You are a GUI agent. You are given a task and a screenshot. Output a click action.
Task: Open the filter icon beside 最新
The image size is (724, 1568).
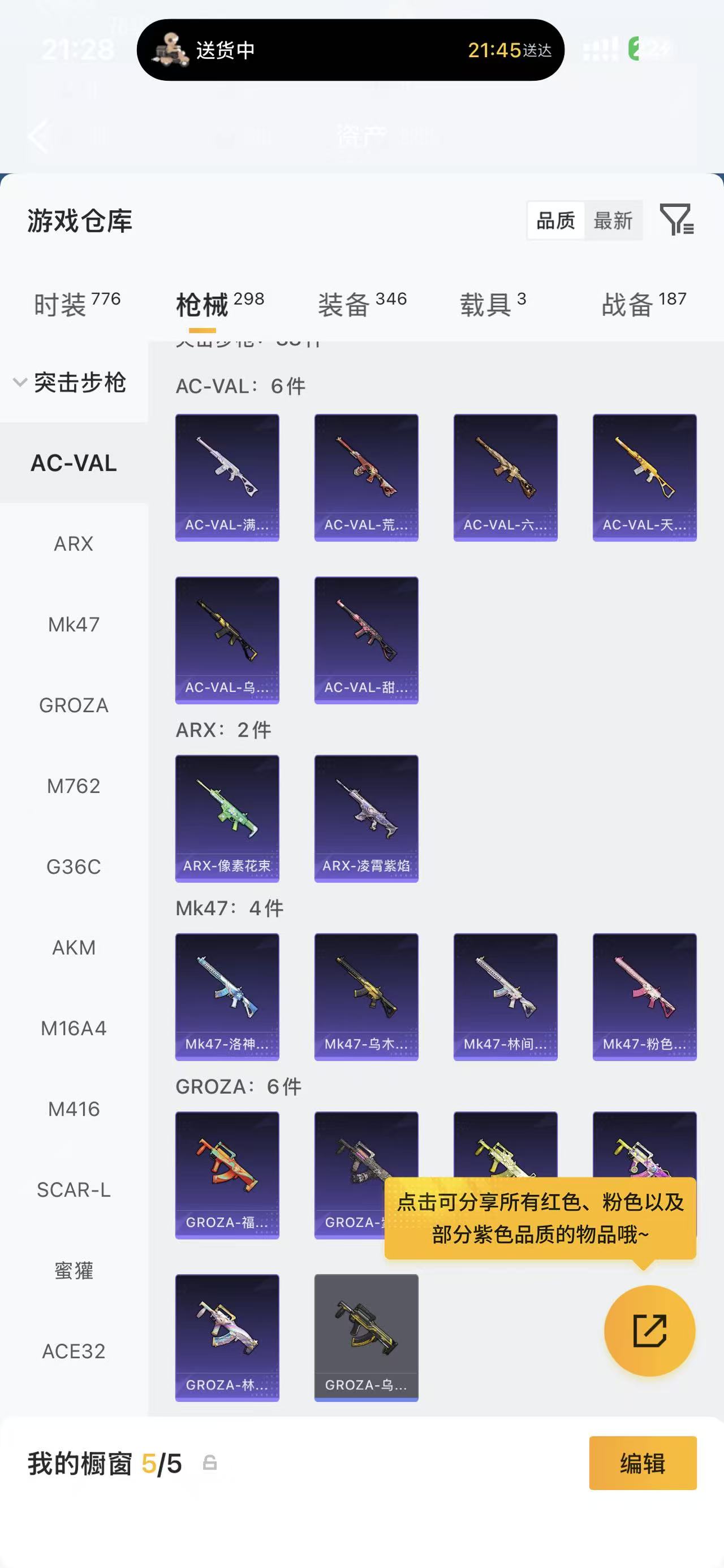676,220
